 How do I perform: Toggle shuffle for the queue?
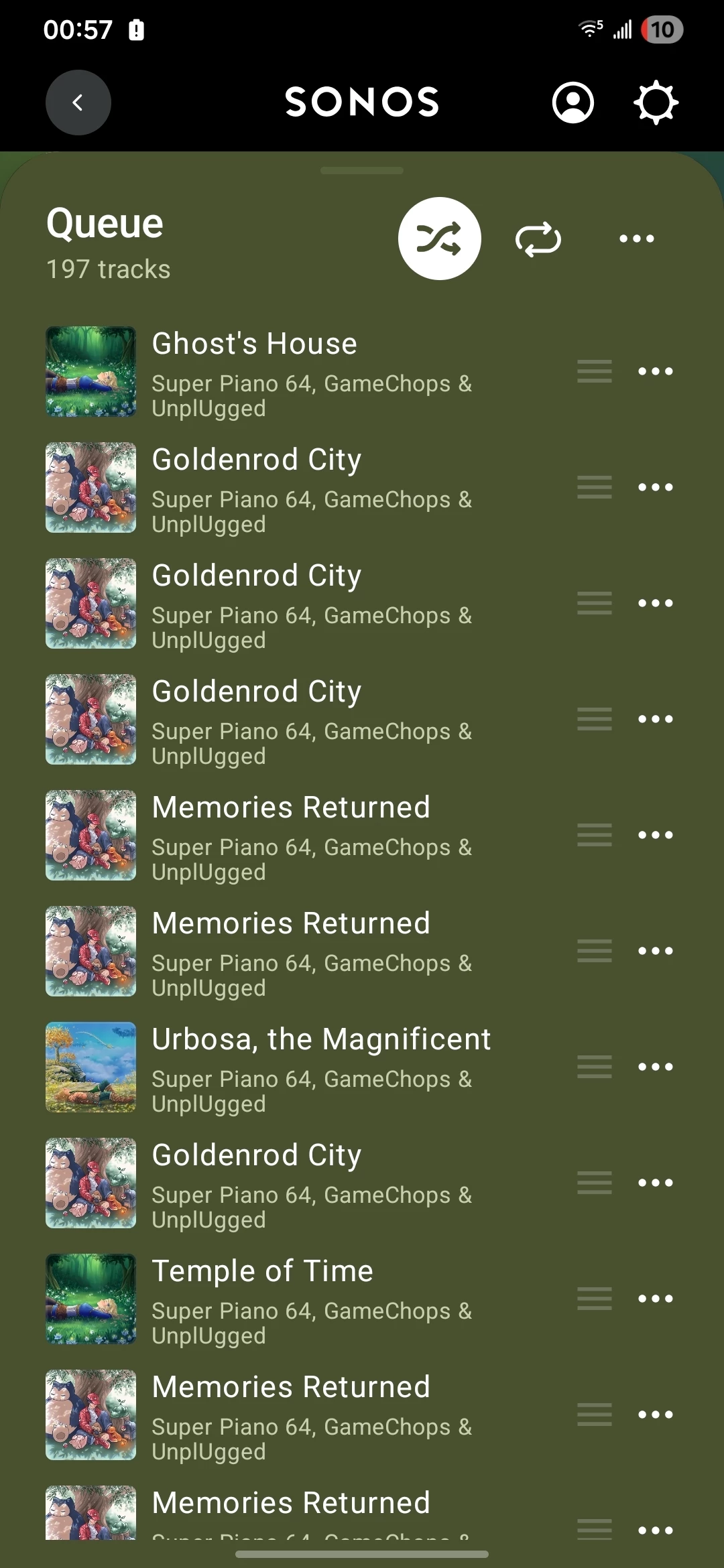point(440,239)
